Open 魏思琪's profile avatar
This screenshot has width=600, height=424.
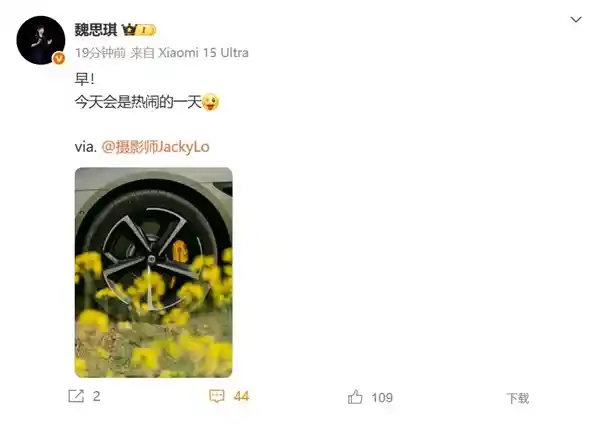41,41
